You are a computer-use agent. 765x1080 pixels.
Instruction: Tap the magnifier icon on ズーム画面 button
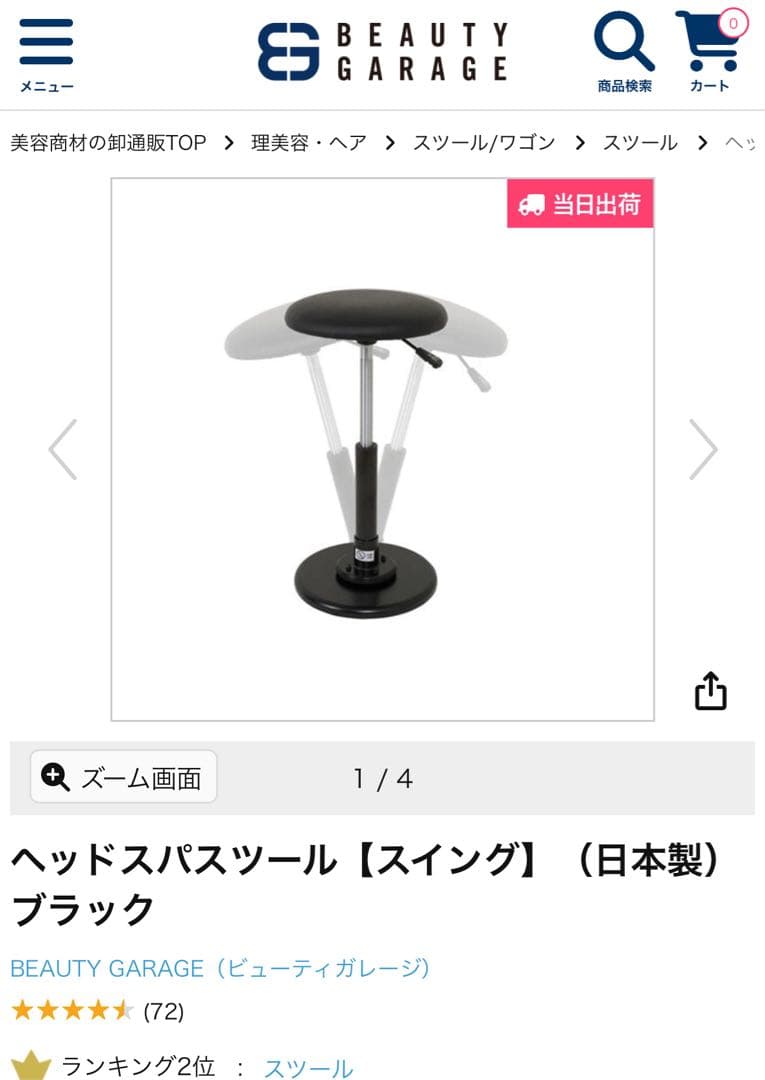54,775
